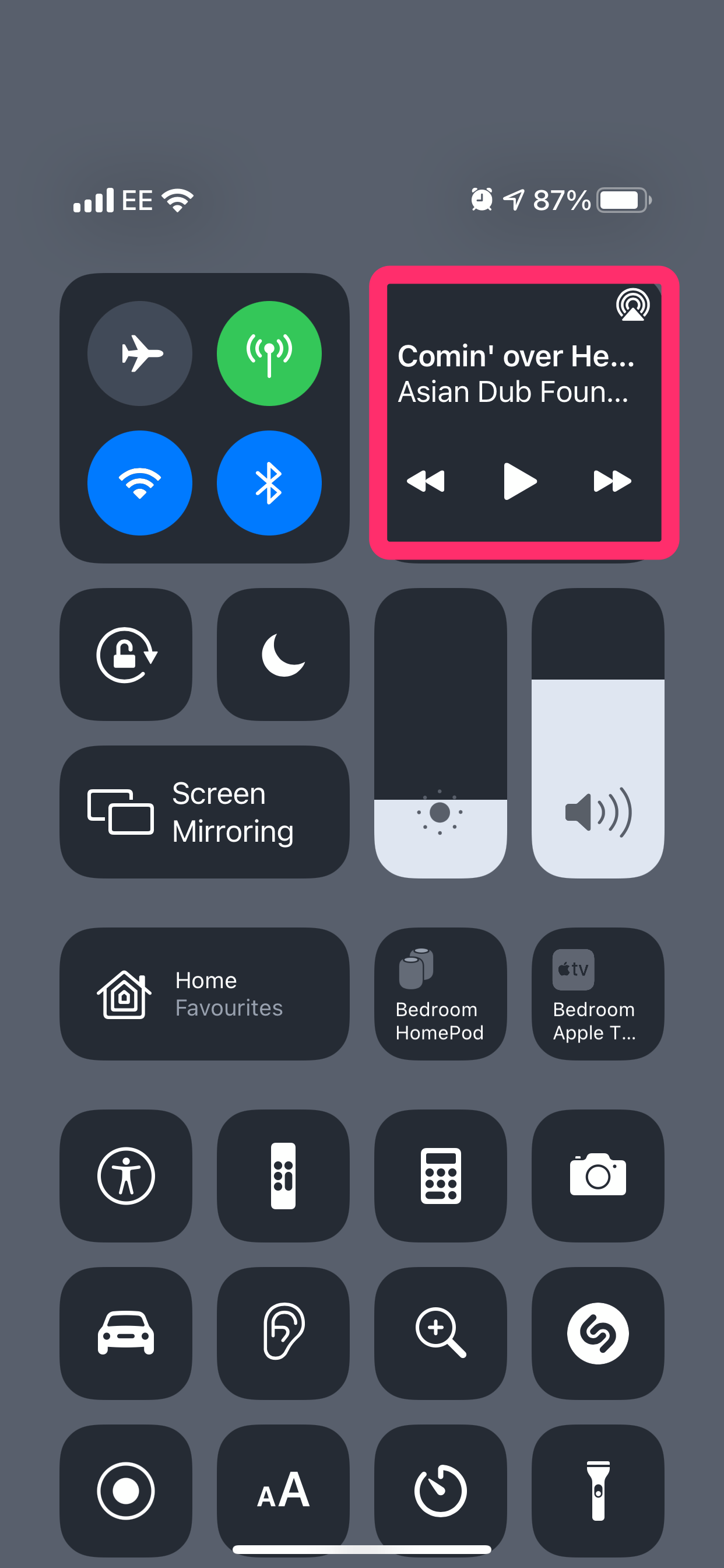
Task: Enable Do Not Disturb mode
Action: click(x=283, y=653)
